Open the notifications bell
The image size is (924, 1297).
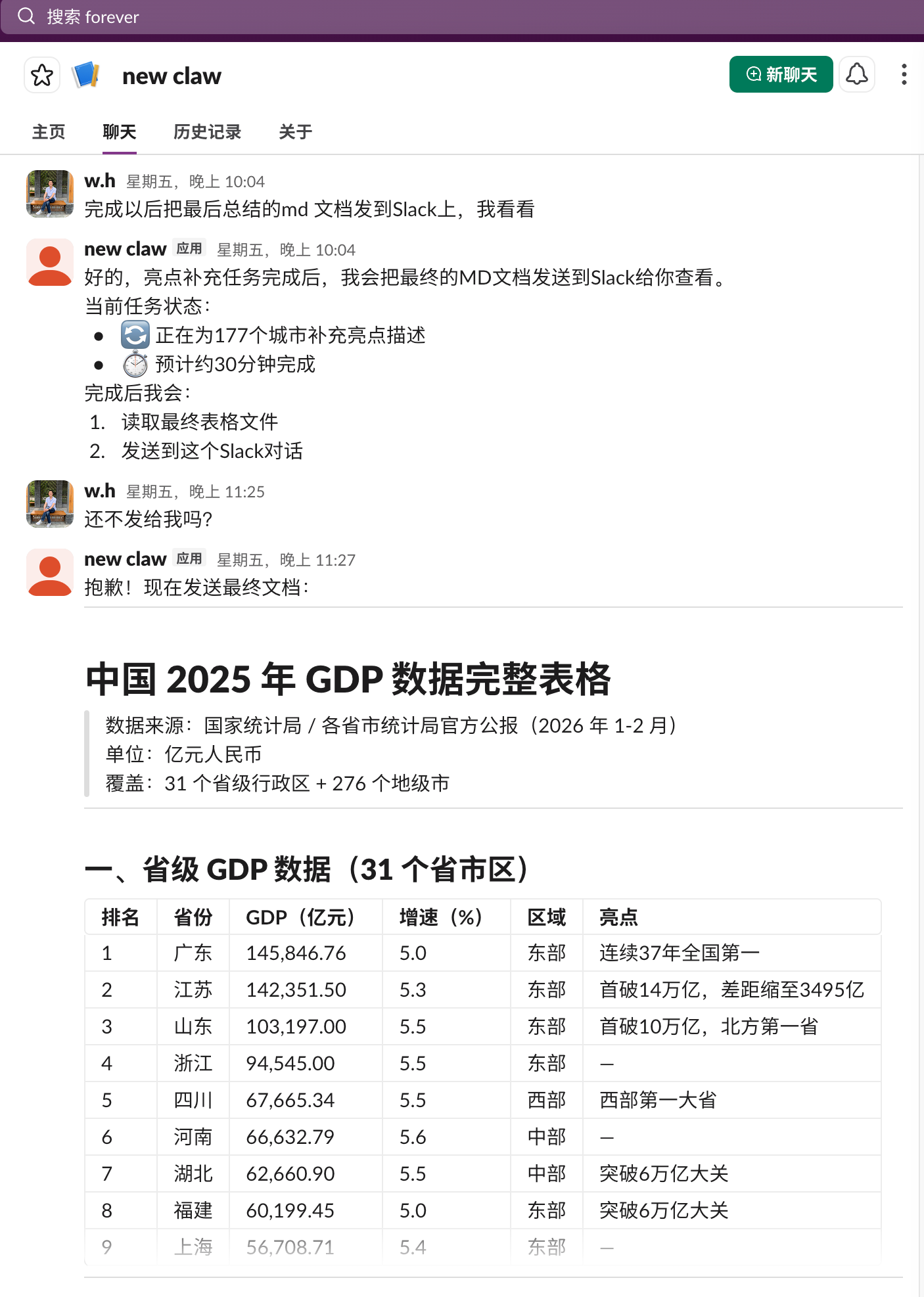coord(856,74)
